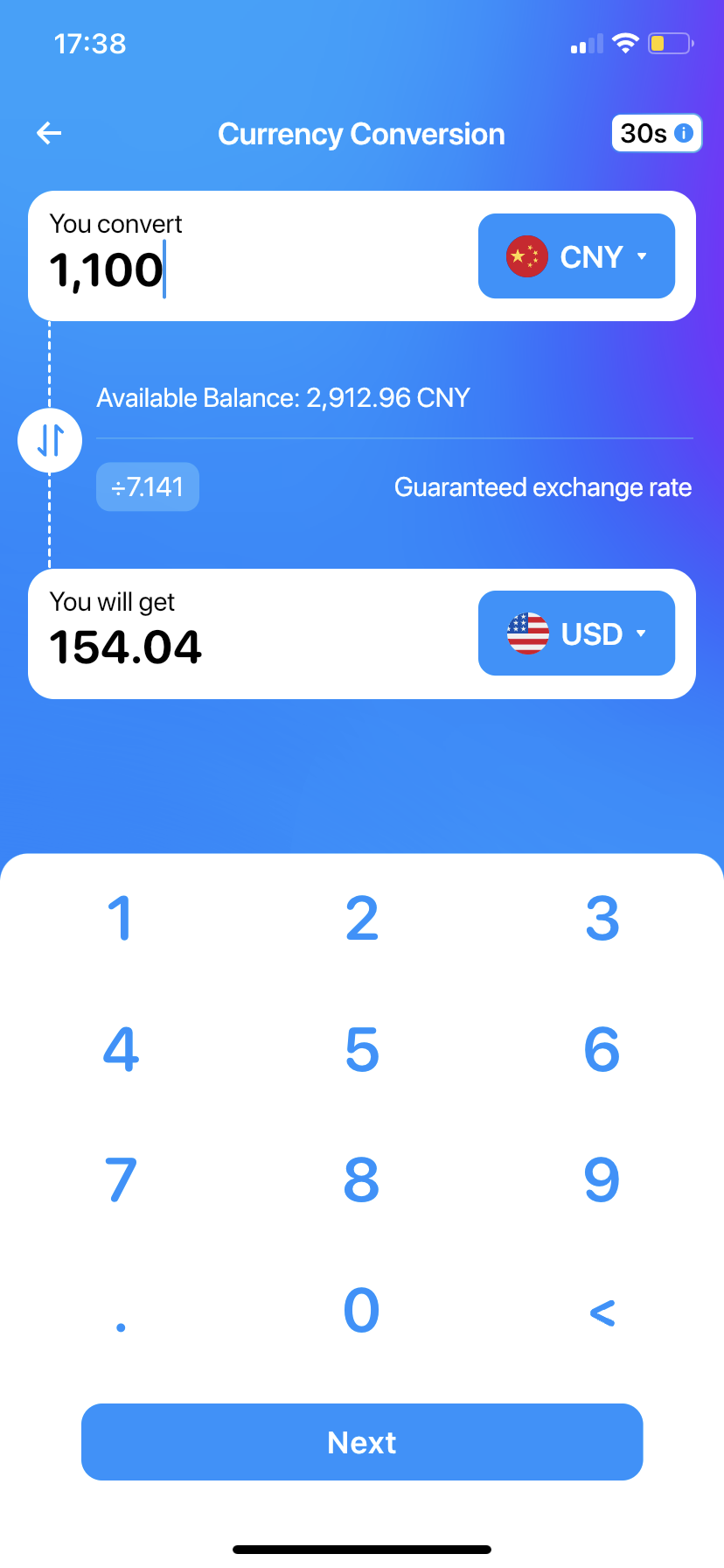Open the CNY source currency dropdown
Viewport: 724px width, 1568px height.
click(576, 256)
